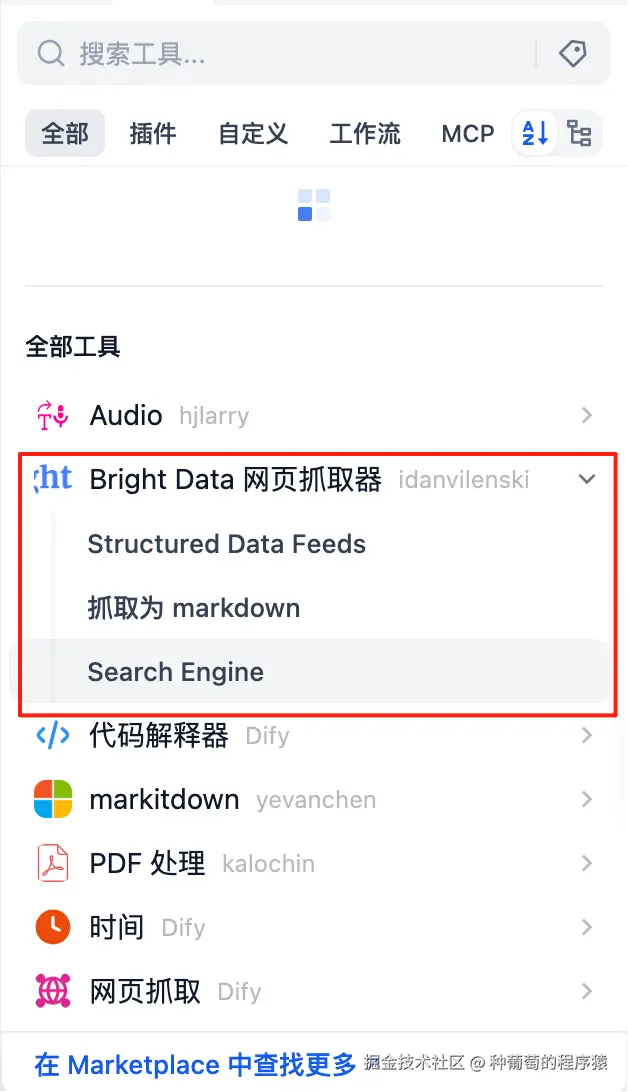
Task: Choose the A-Z sorted flat view
Action: 536,133
